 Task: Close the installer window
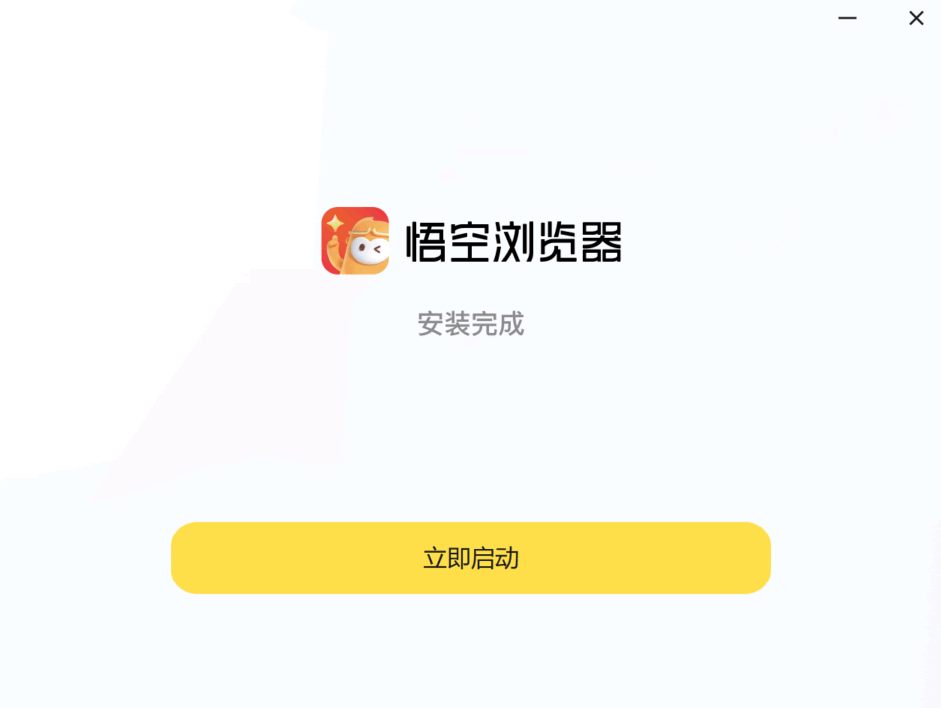[915, 18]
